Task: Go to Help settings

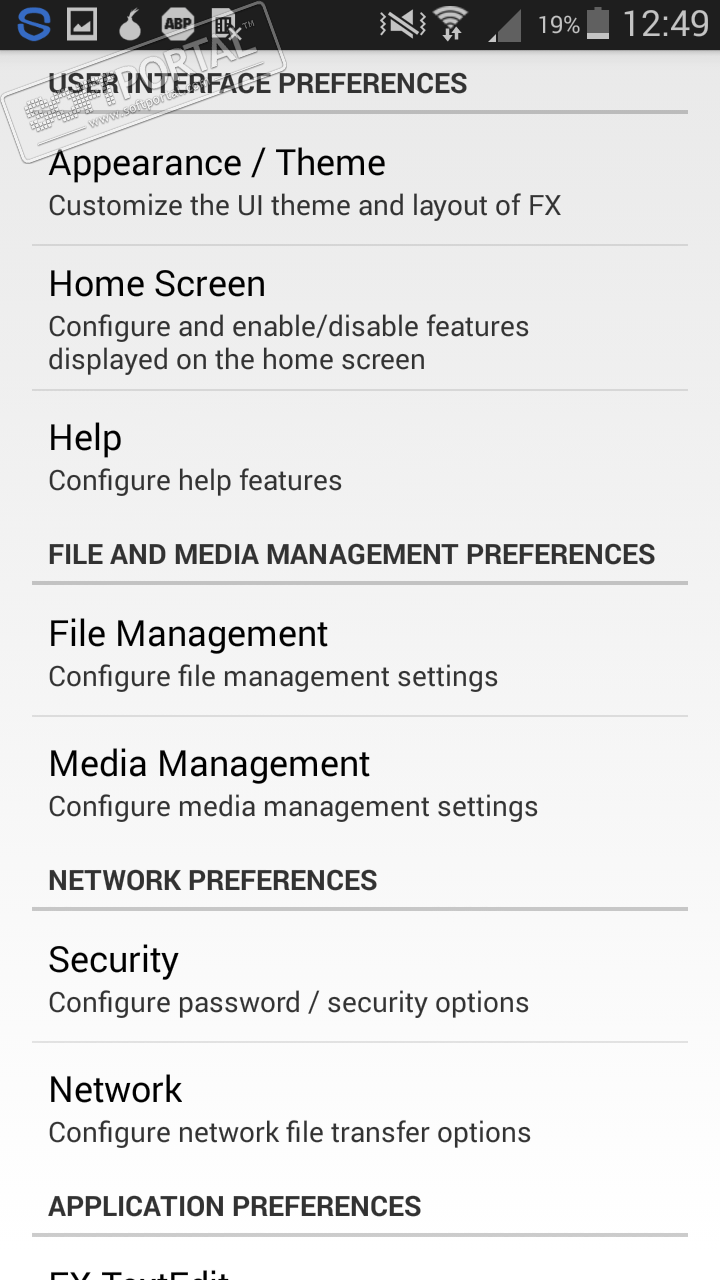Action: tap(359, 457)
